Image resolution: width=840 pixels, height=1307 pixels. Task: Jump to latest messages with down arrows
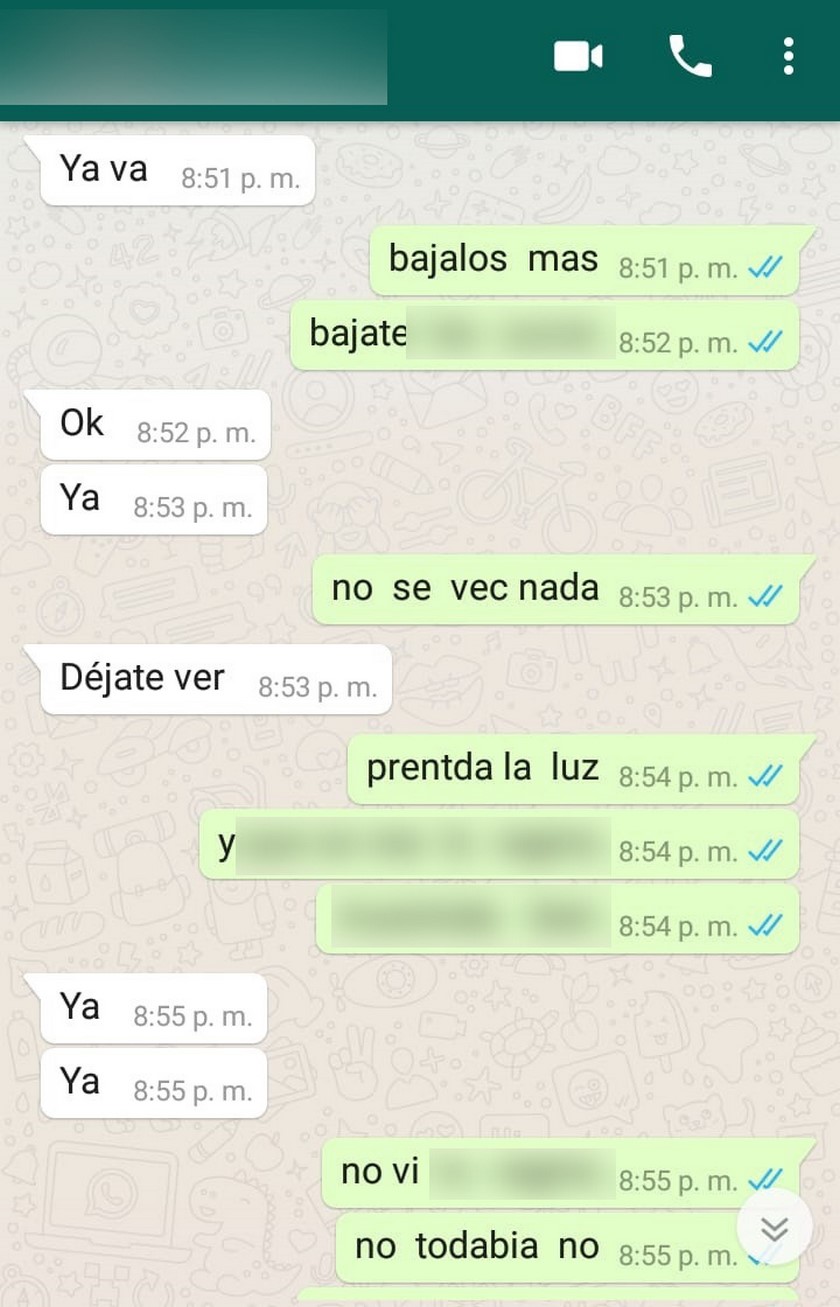pos(773,1228)
